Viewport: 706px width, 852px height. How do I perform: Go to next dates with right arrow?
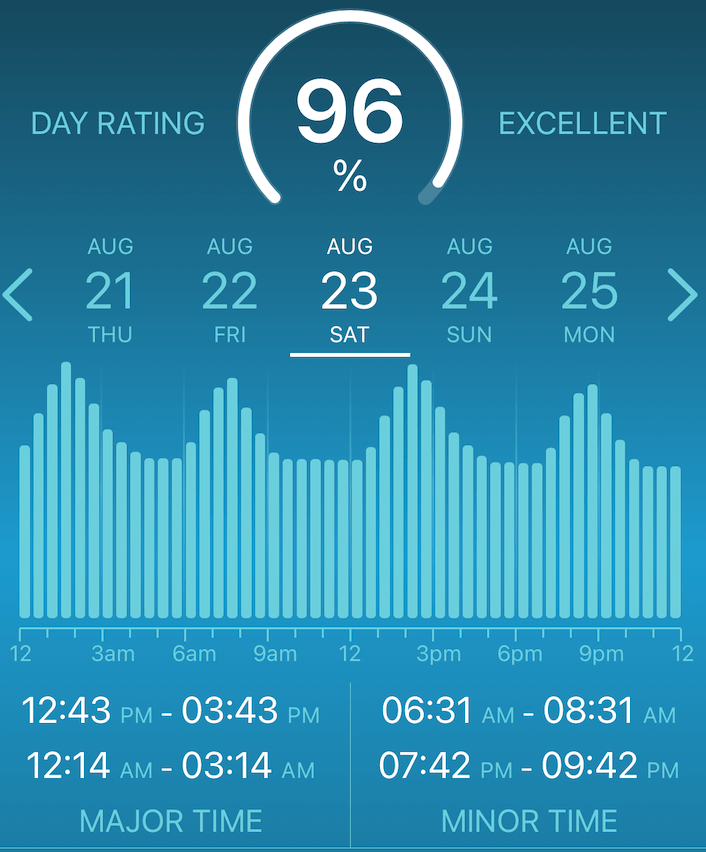coord(682,293)
